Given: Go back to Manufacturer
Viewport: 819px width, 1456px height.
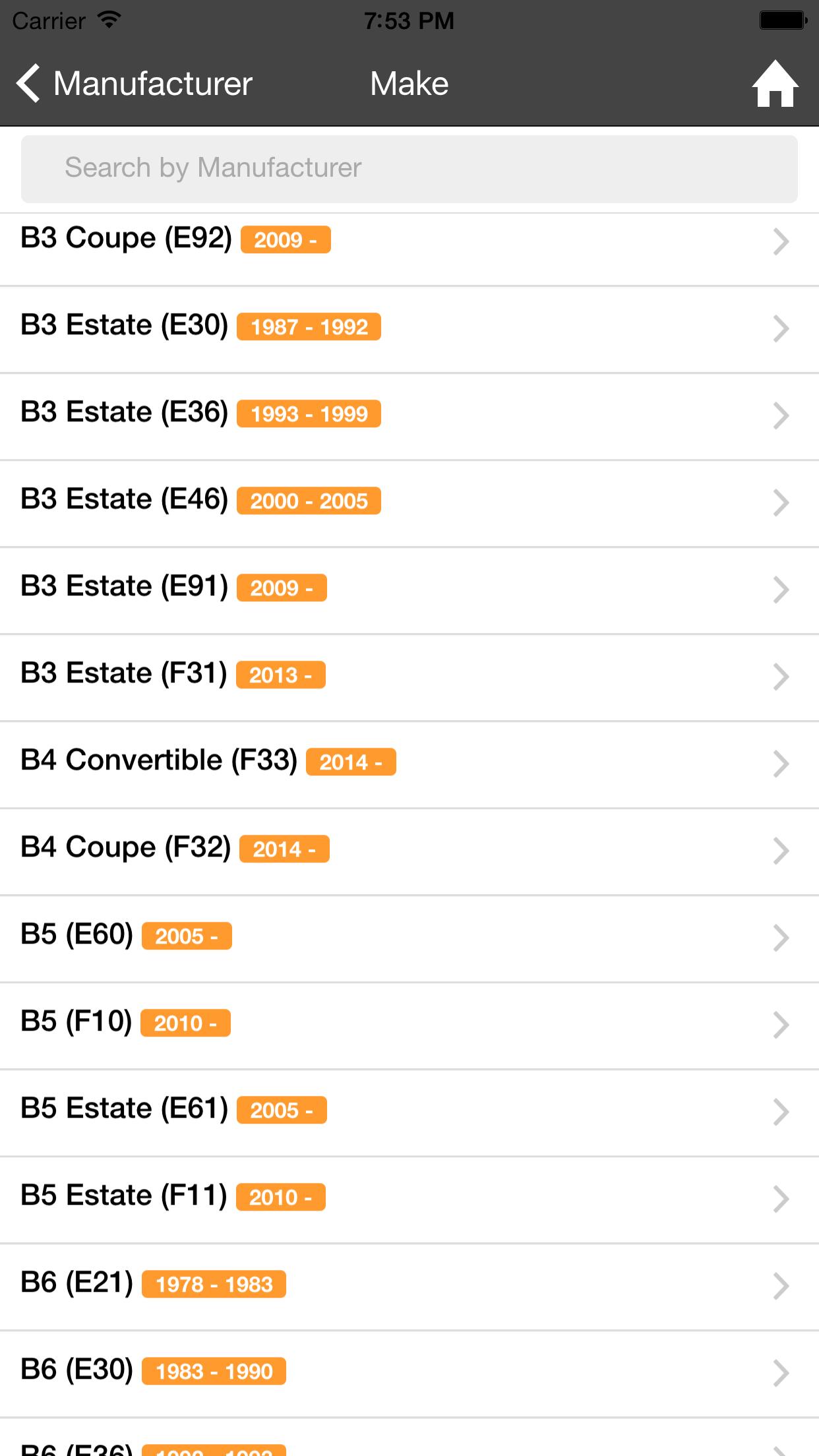Looking at the screenshot, I should pyautogui.click(x=135, y=84).
